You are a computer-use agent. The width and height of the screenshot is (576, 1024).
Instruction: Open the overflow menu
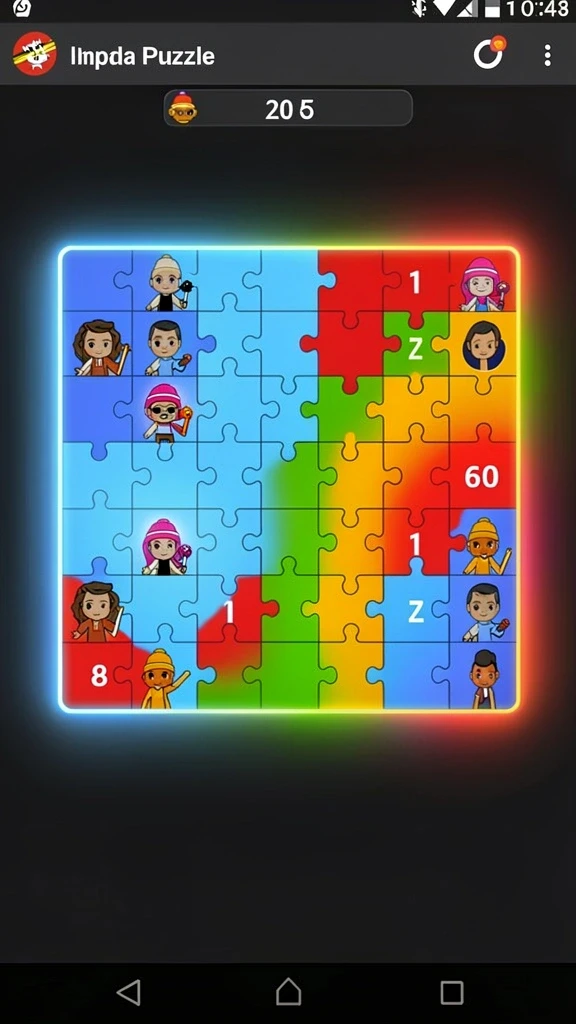[547, 56]
